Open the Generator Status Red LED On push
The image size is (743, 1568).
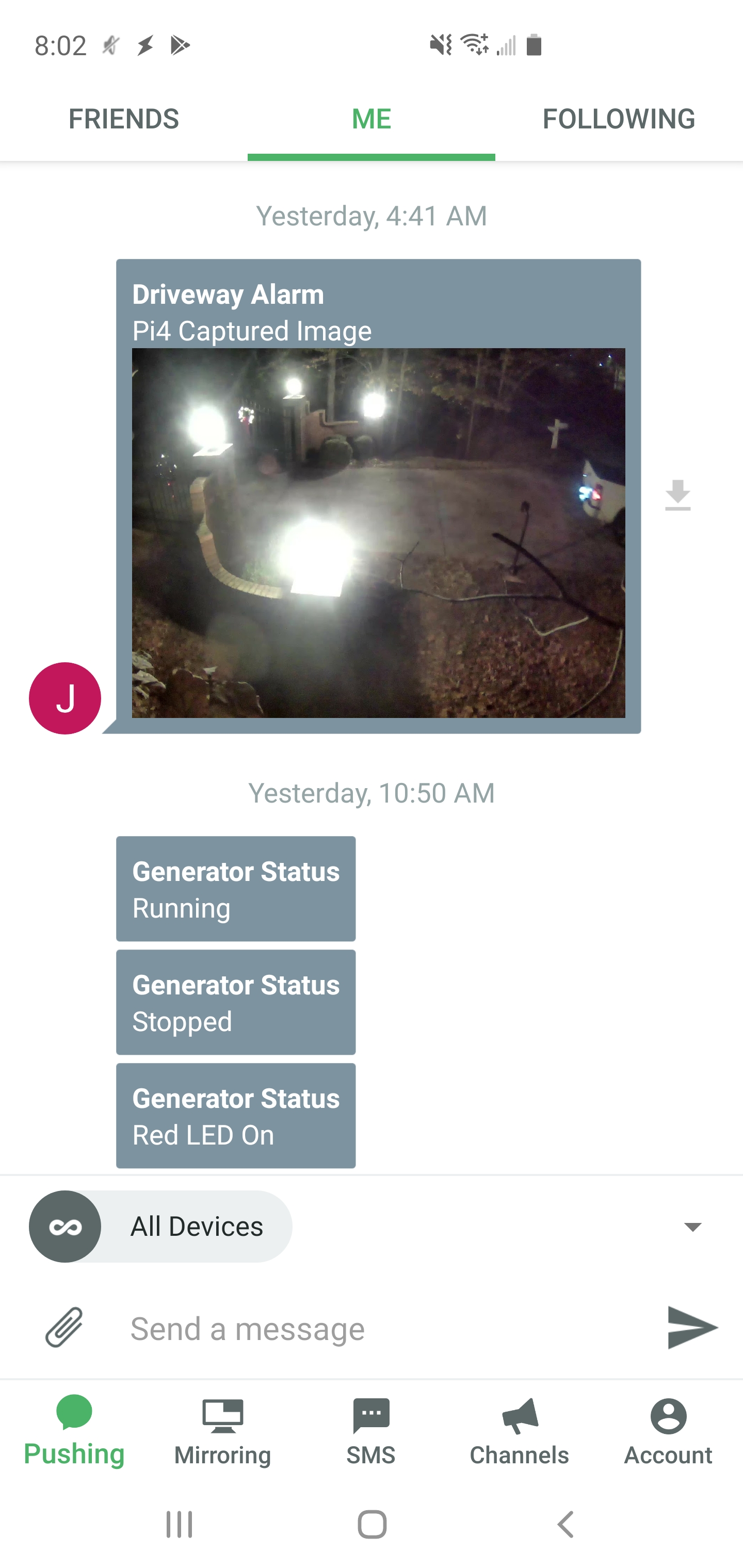coord(236,1116)
